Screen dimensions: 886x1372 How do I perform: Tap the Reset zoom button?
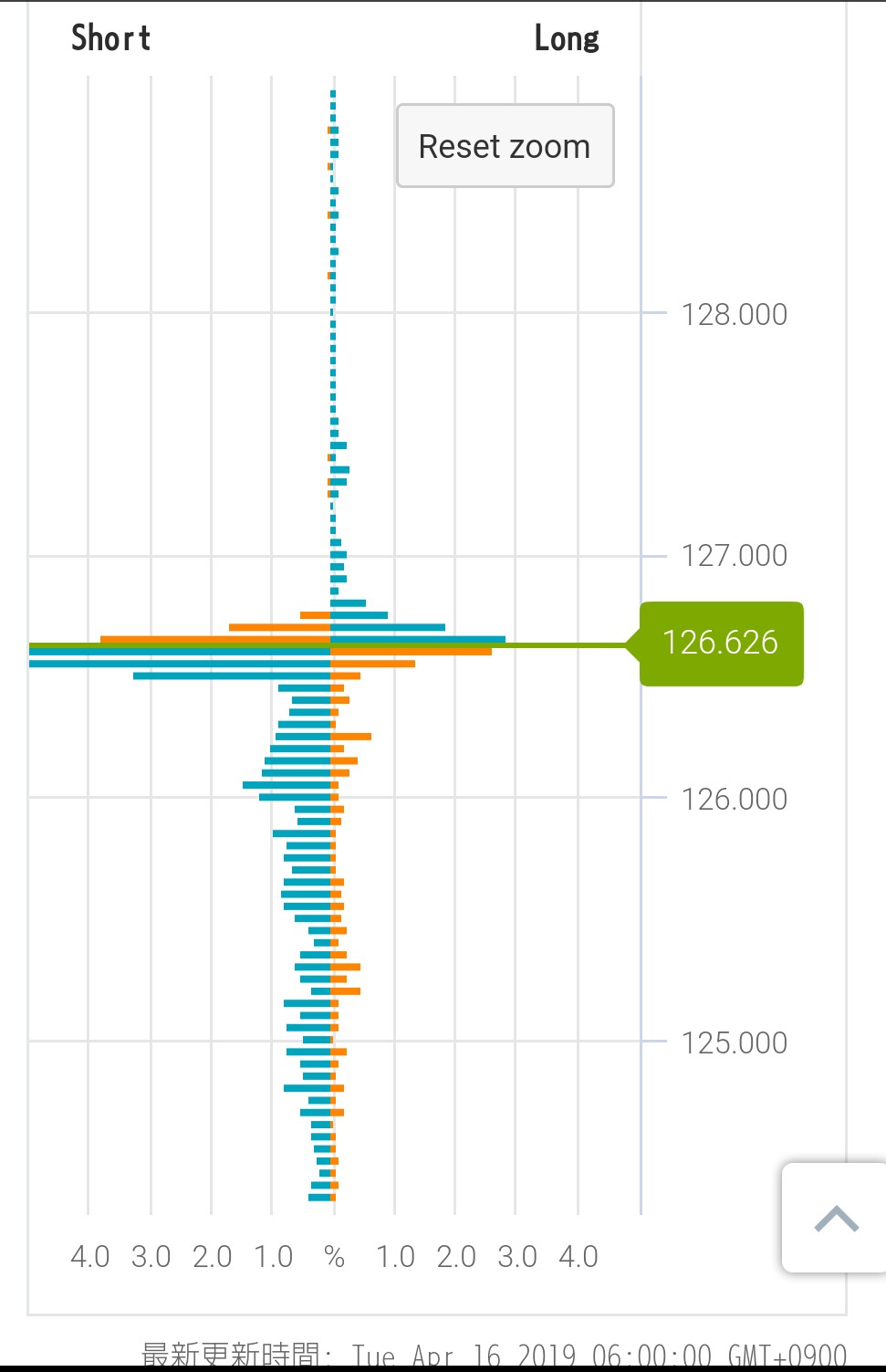(x=505, y=146)
